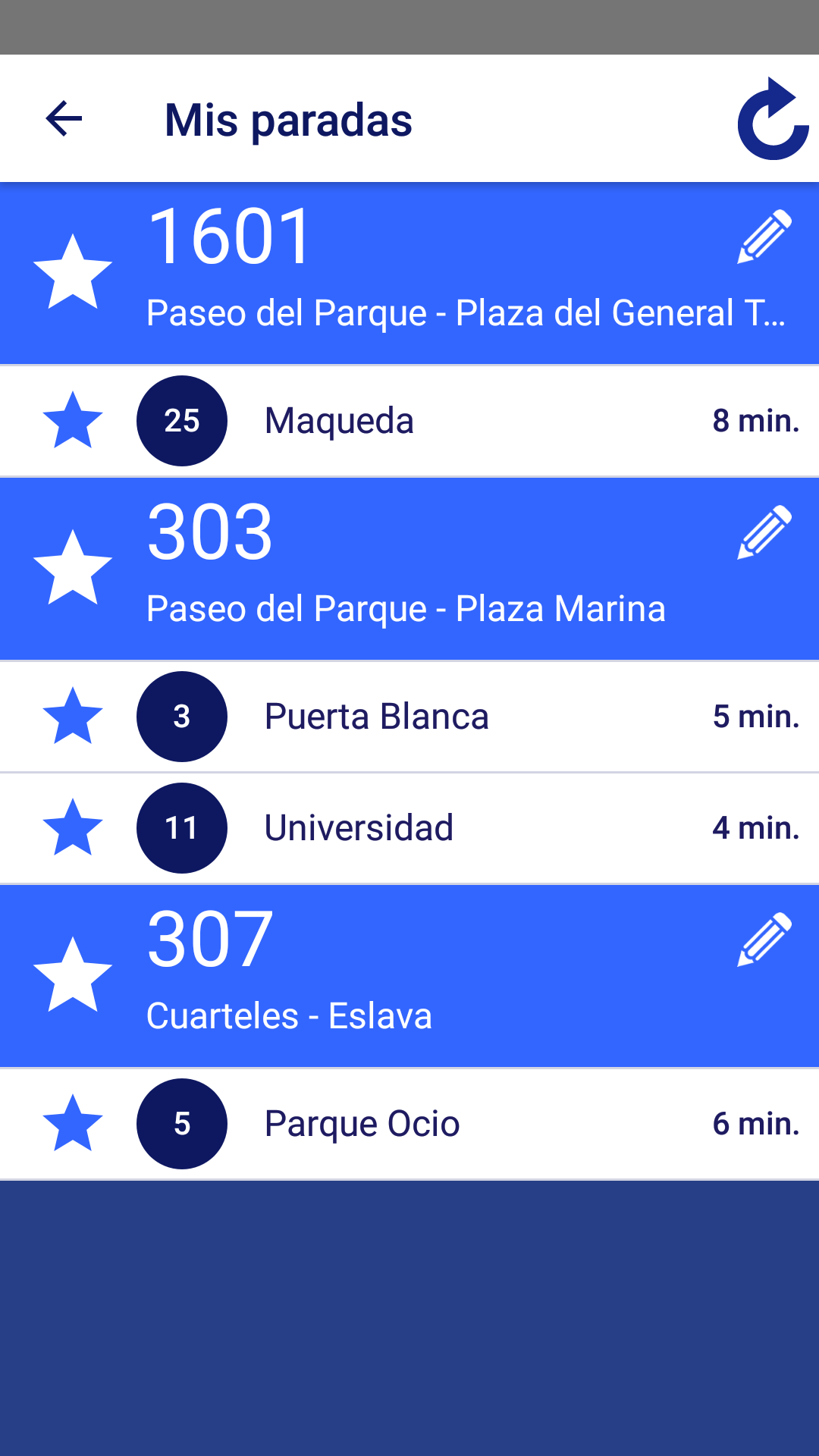Open stop 1601 Paseo del Parque header
This screenshot has height=1456, width=819.
click(425, 273)
